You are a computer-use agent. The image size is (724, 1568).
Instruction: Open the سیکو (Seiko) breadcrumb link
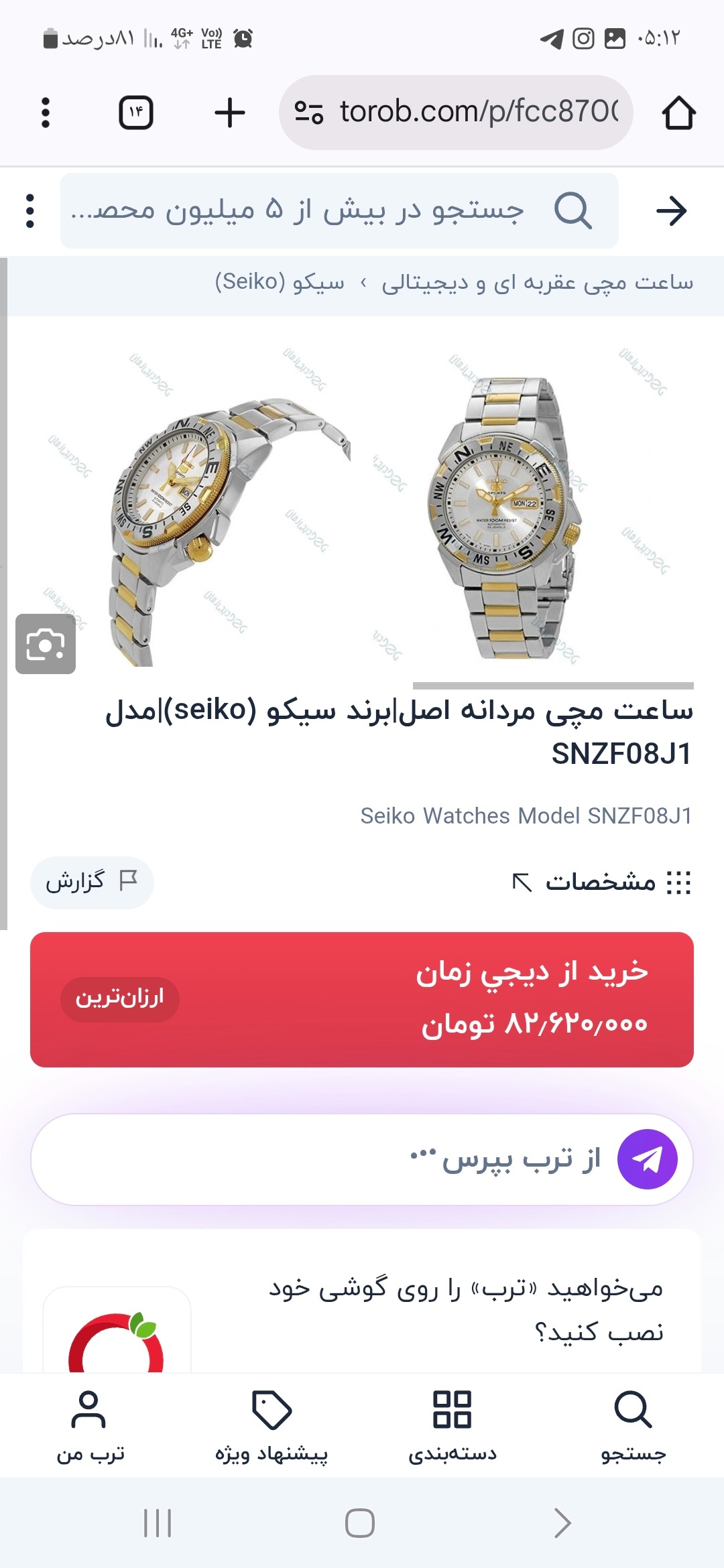pos(280,283)
